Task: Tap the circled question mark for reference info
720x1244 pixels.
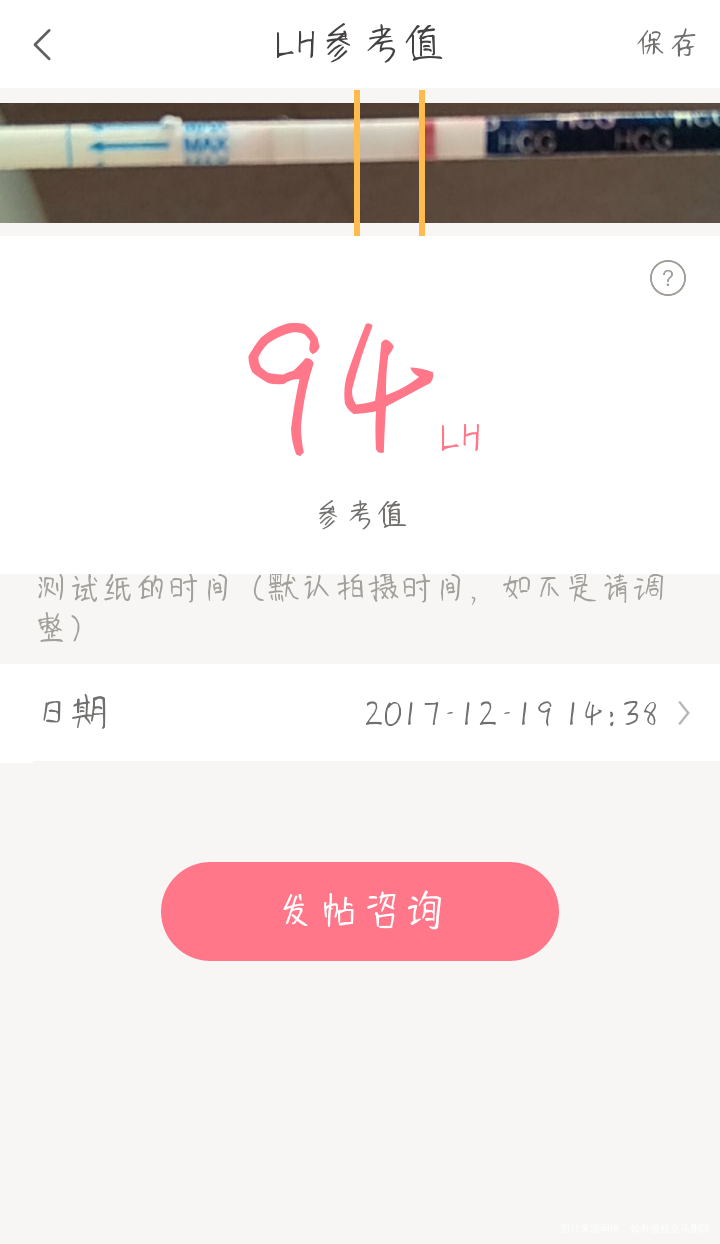Action: [668, 278]
